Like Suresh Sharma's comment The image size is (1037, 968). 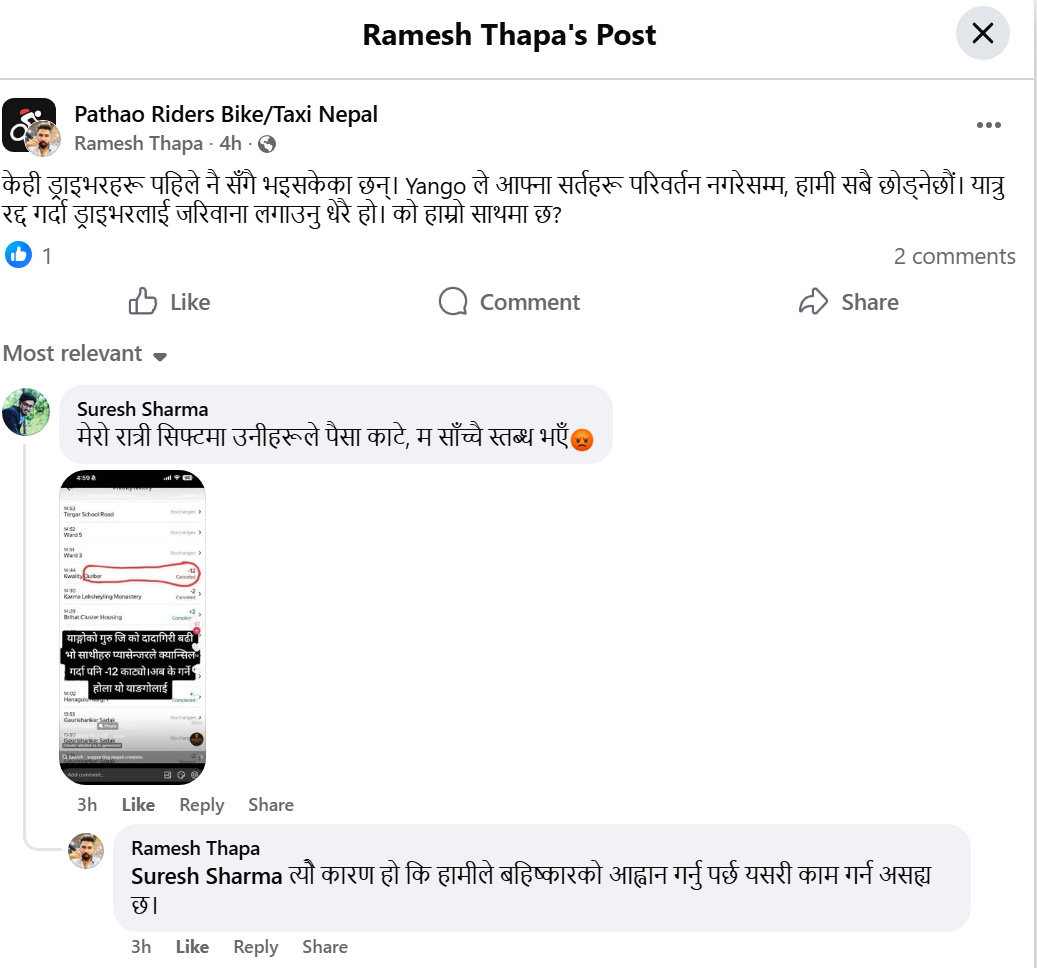click(x=138, y=805)
